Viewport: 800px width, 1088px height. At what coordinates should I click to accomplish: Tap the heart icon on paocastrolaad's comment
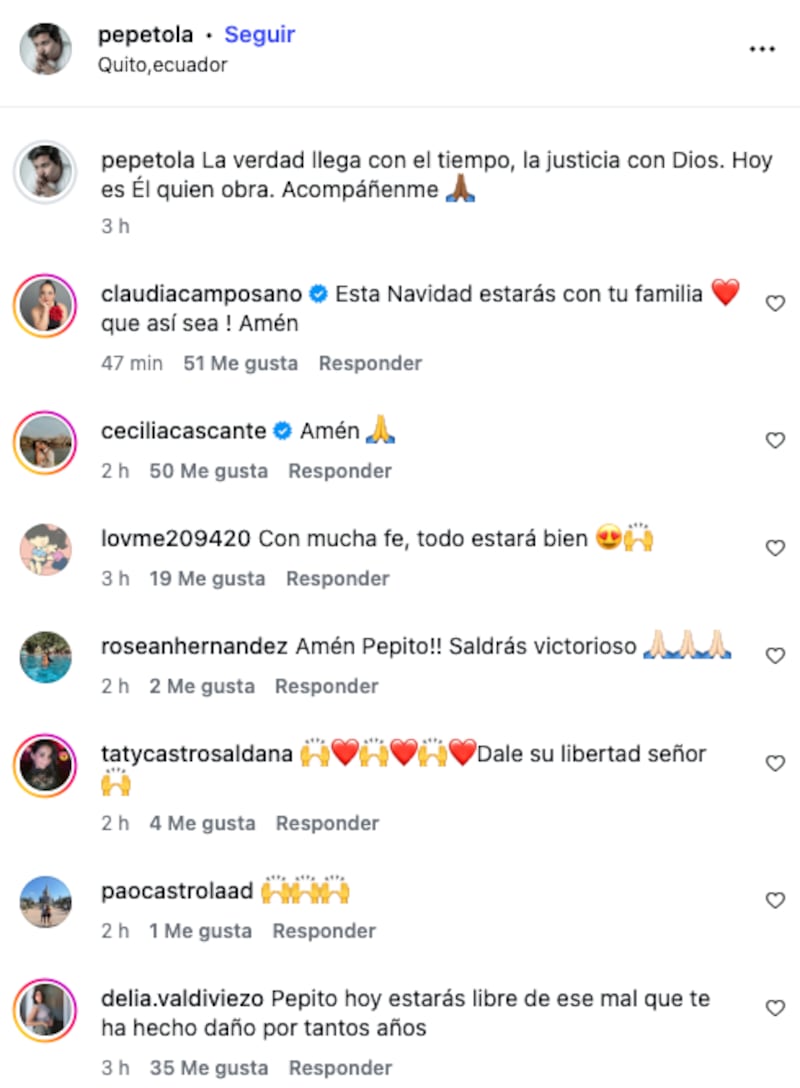click(x=775, y=900)
